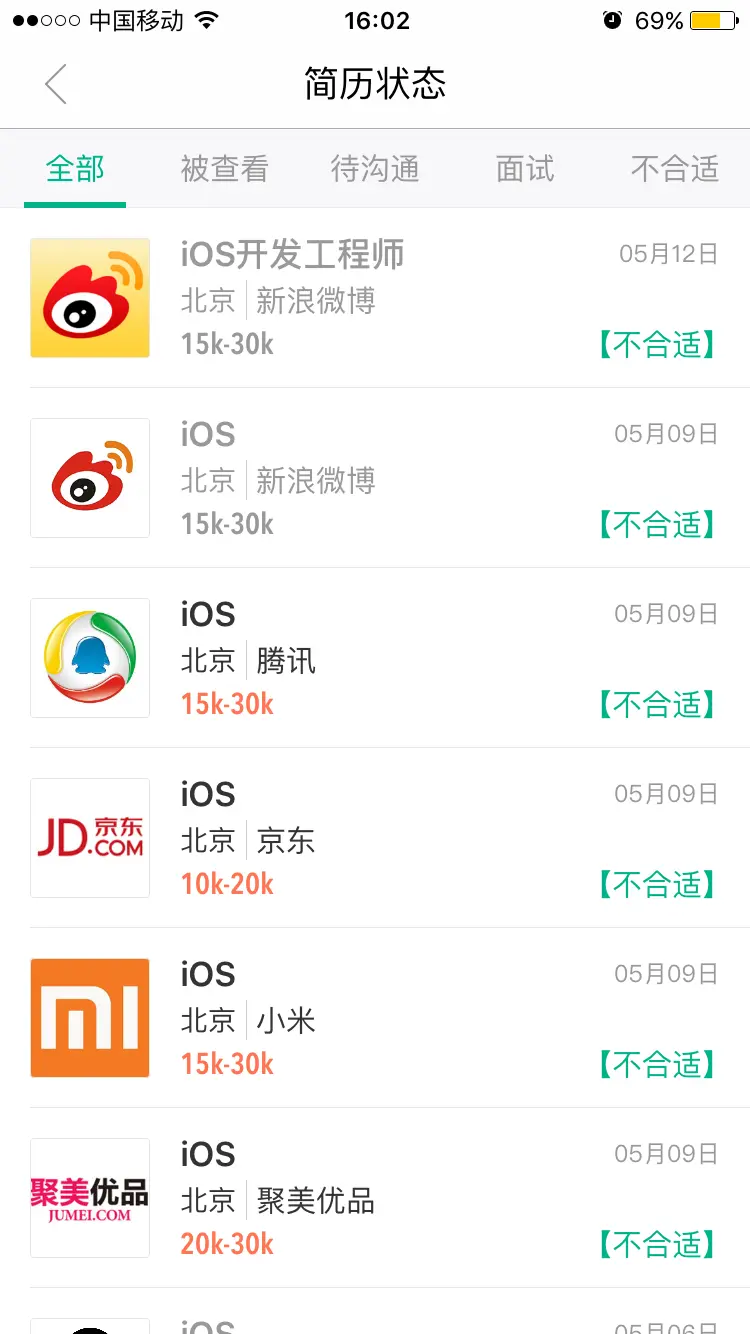750x1334 pixels.
Task: Open the 待沟通 tab
Action: point(375,169)
